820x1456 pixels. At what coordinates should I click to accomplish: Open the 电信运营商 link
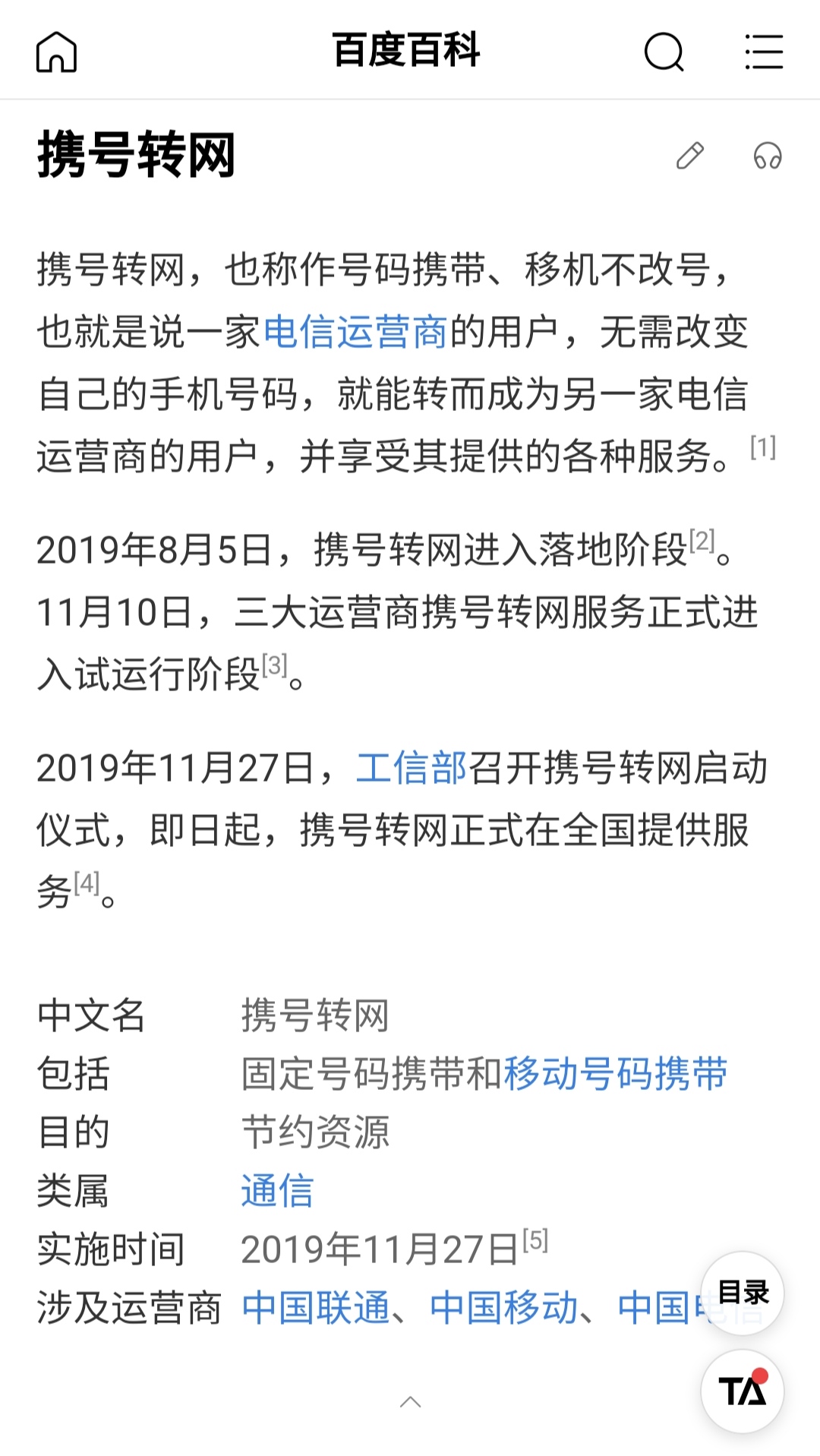pyautogui.click(x=355, y=333)
